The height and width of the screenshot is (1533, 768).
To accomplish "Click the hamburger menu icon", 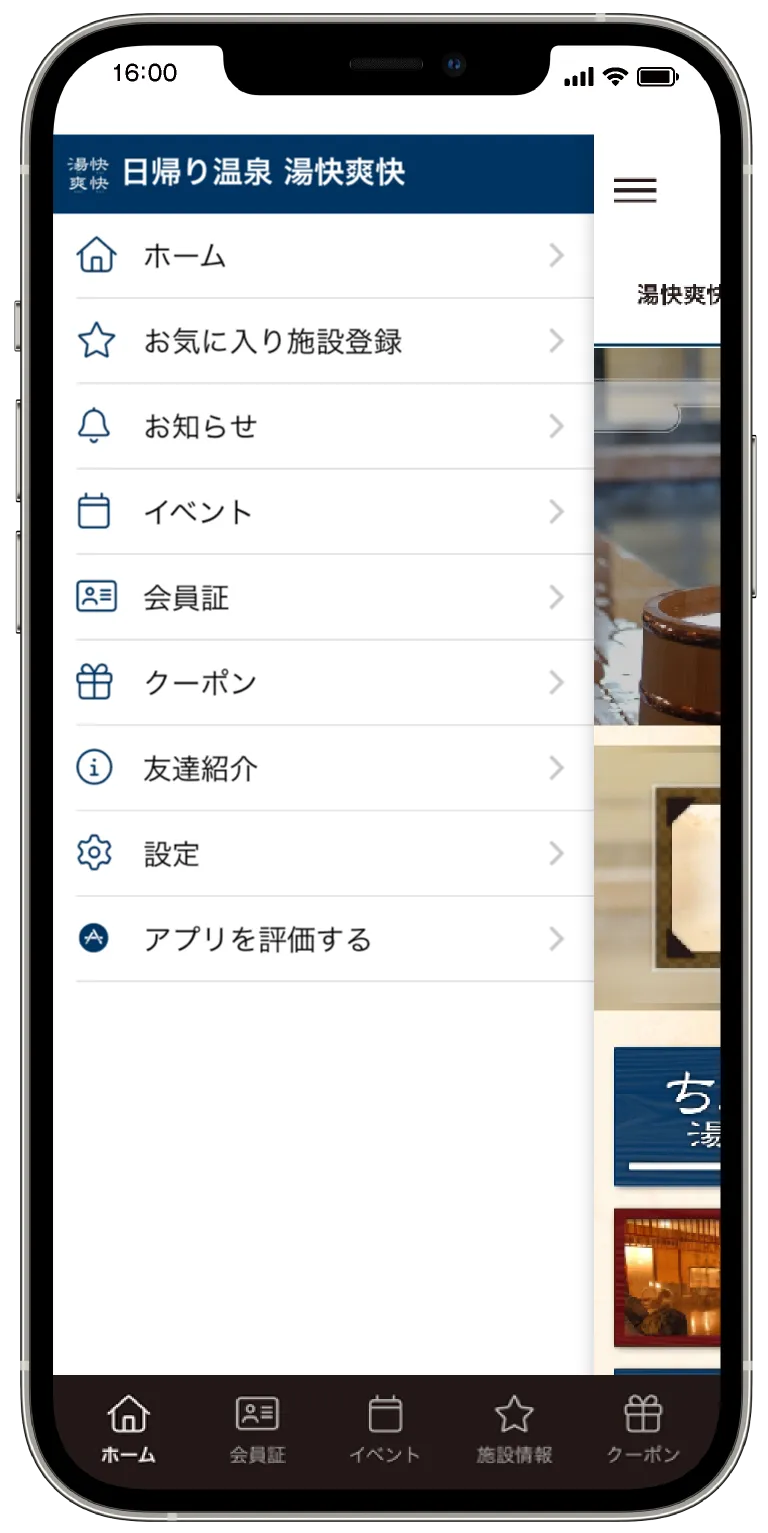I will click(635, 190).
